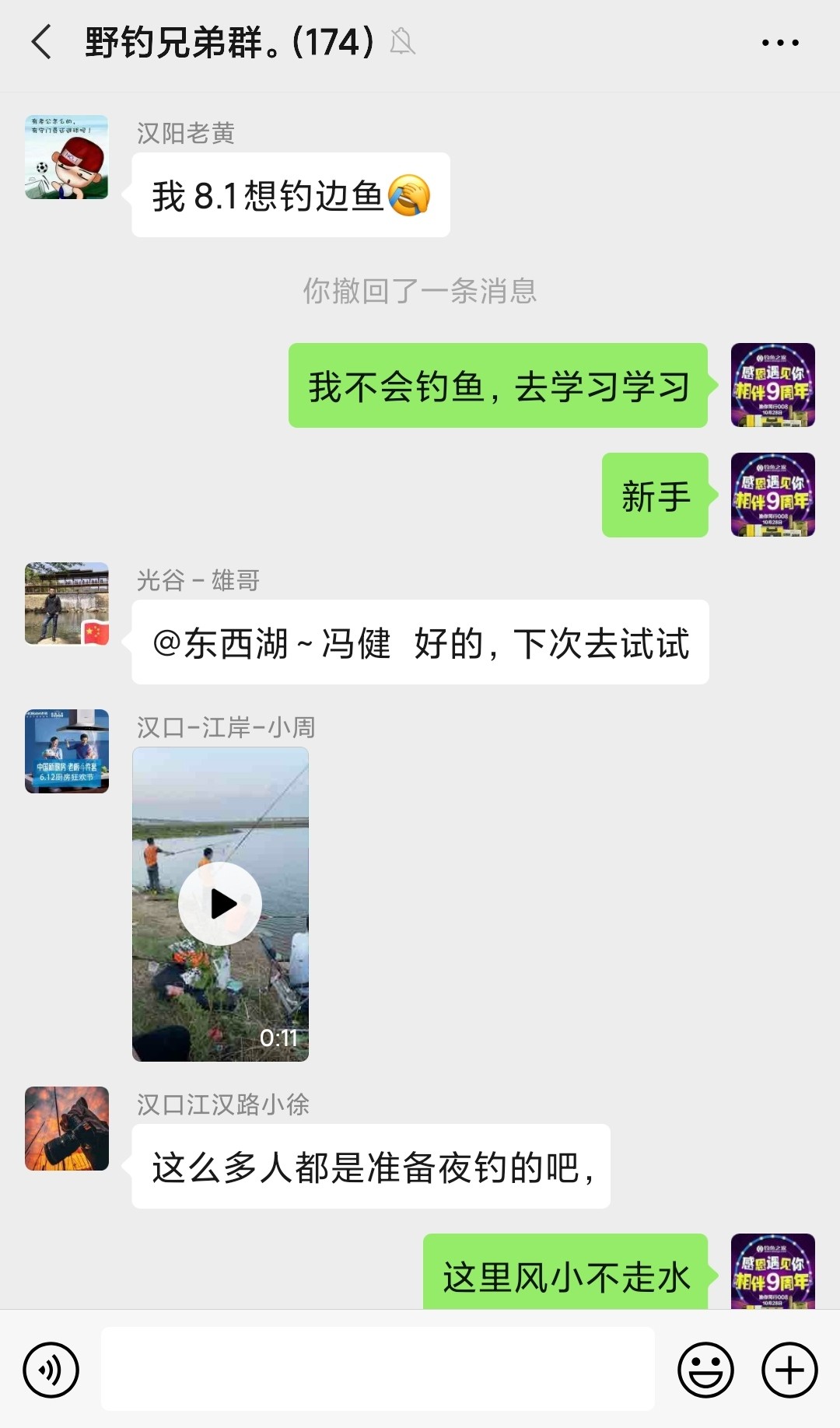View 光谷－雄哥's avatar
Viewport: 840px width, 1428px height.
[x=66, y=604]
